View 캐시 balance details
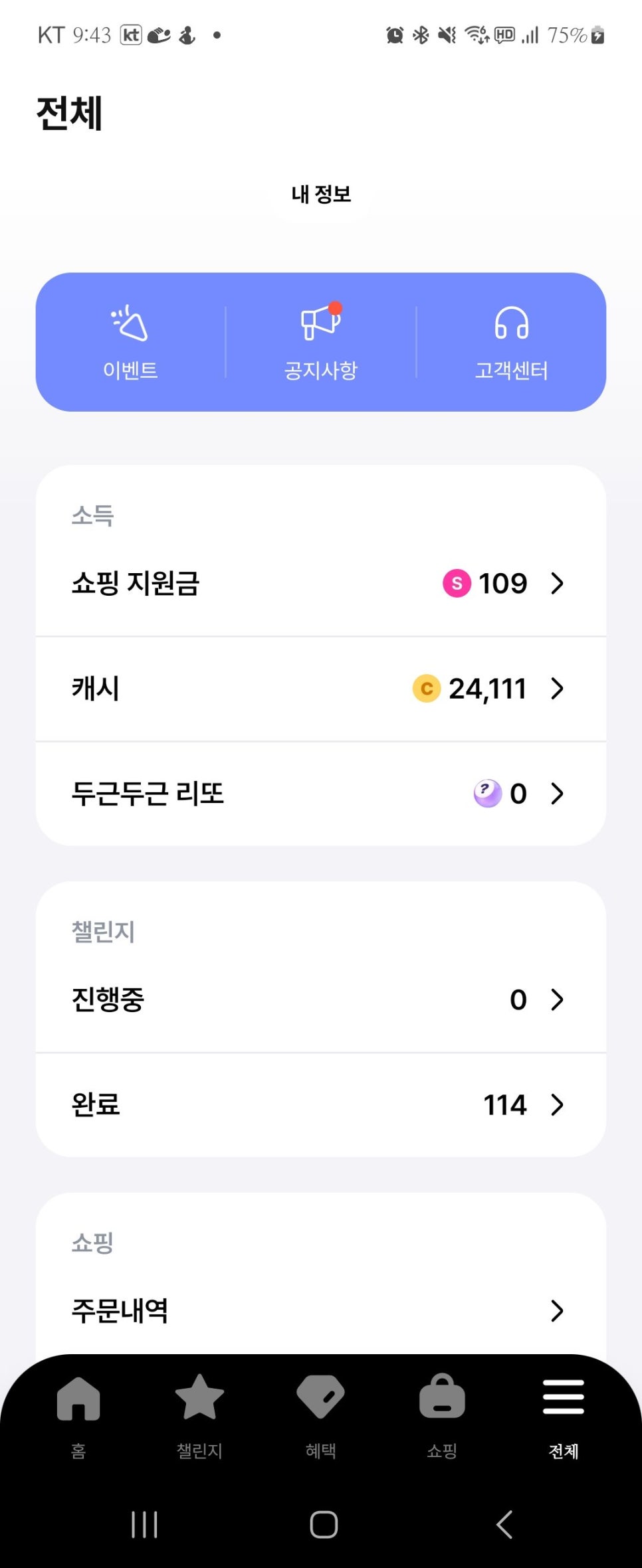This screenshot has width=642, height=1568. 321,689
